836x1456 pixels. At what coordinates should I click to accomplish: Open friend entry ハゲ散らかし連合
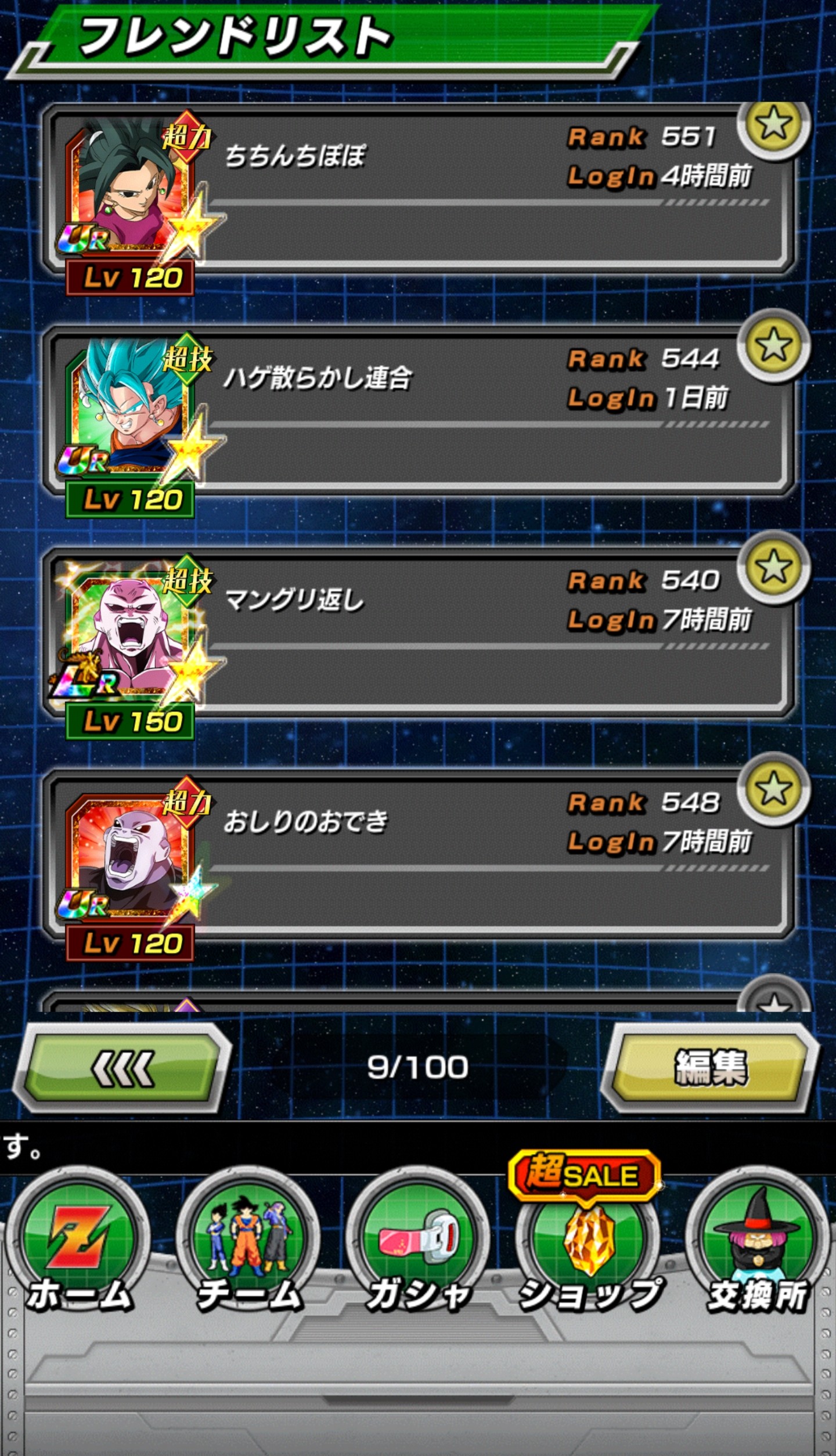pos(419,410)
